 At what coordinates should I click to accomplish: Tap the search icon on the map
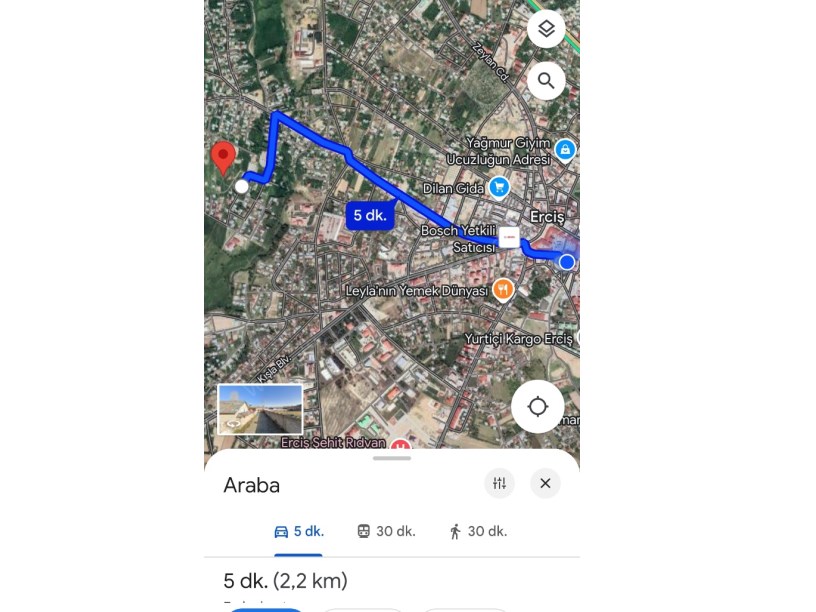tap(546, 80)
